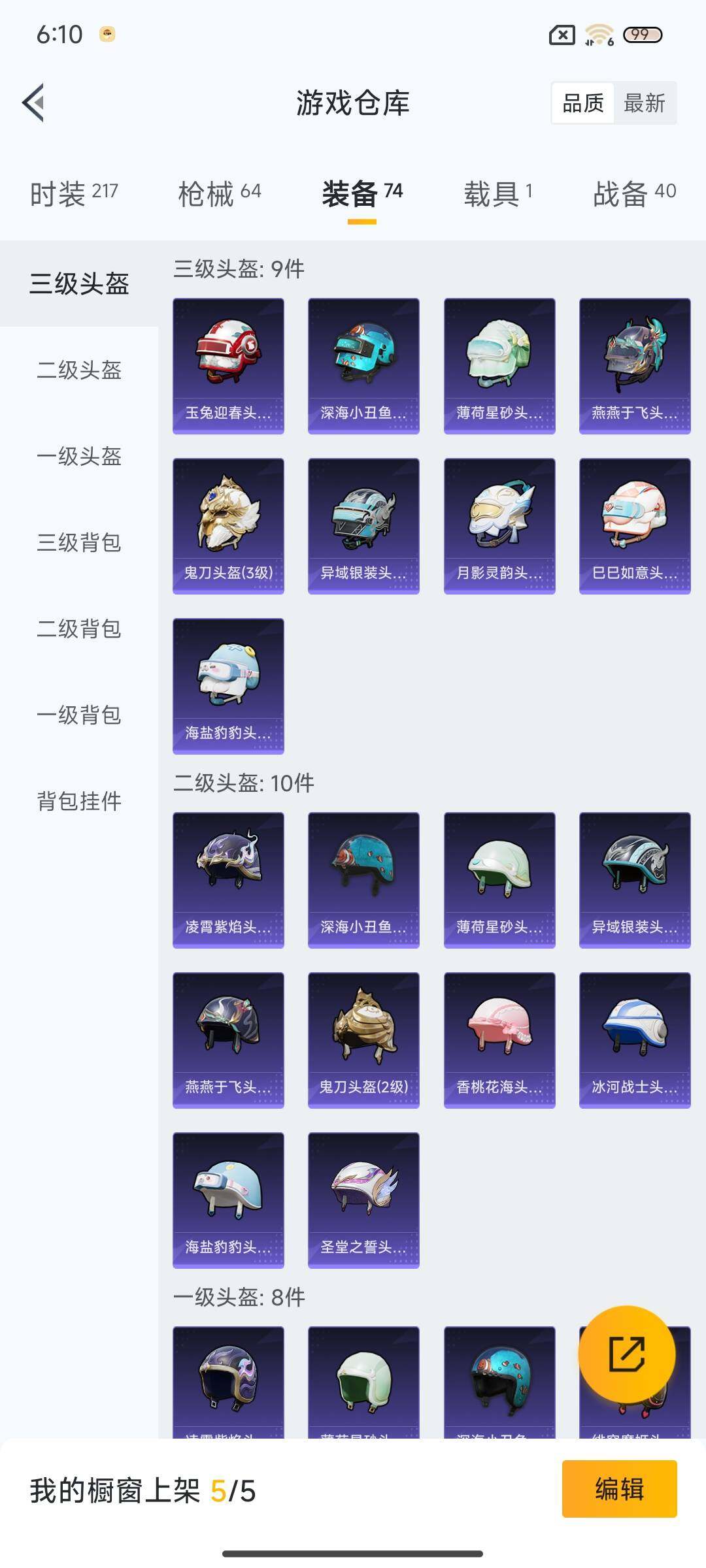Switch to the 枪械 tab

[x=219, y=193]
